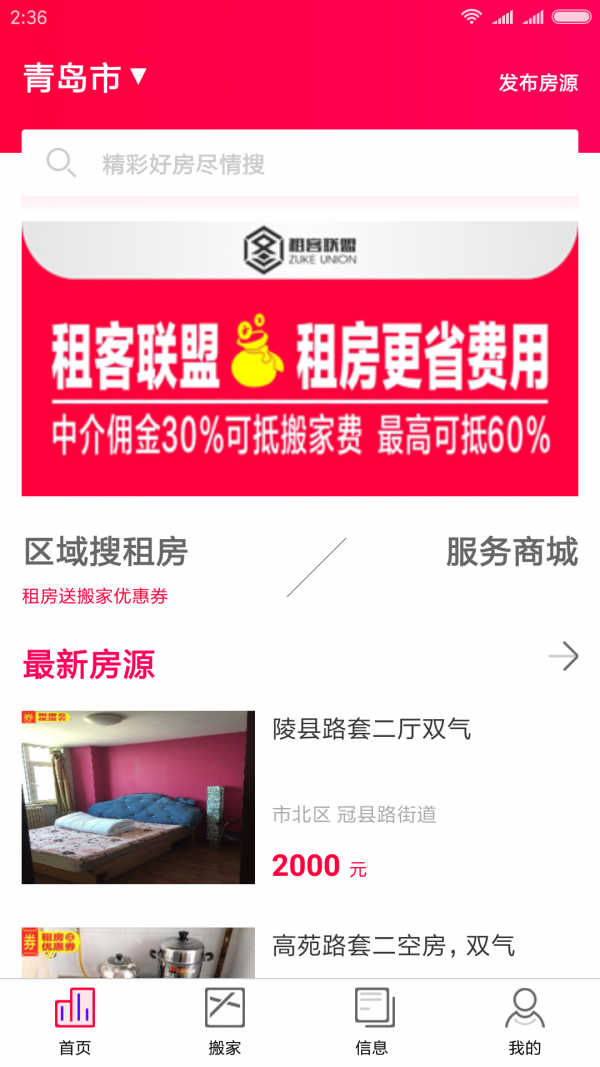Image resolution: width=600 pixels, height=1067 pixels.
Task: Switch to the 信息 tab
Action: click(374, 1022)
